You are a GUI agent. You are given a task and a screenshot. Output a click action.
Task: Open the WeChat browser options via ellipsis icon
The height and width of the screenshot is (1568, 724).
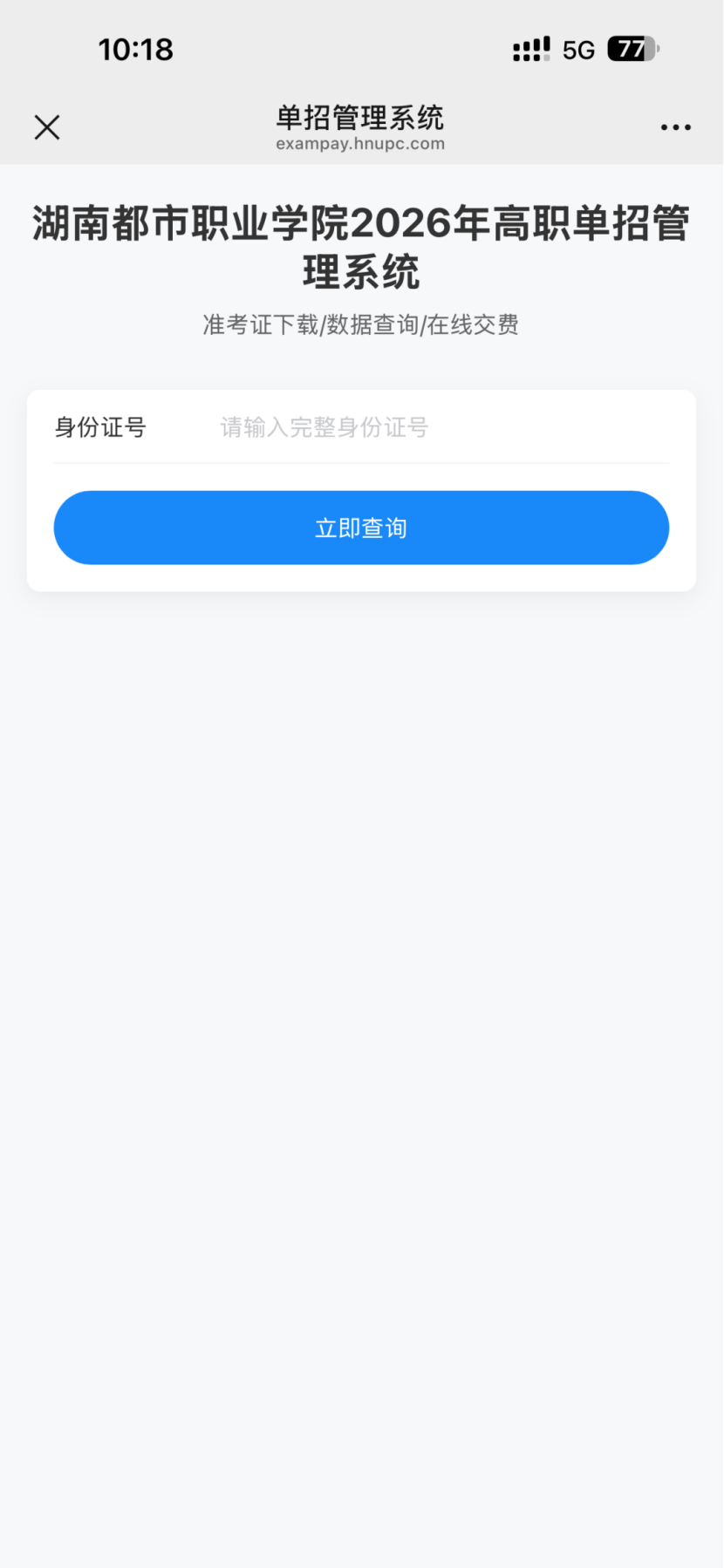pyautogui.click(x=676, y=127)
